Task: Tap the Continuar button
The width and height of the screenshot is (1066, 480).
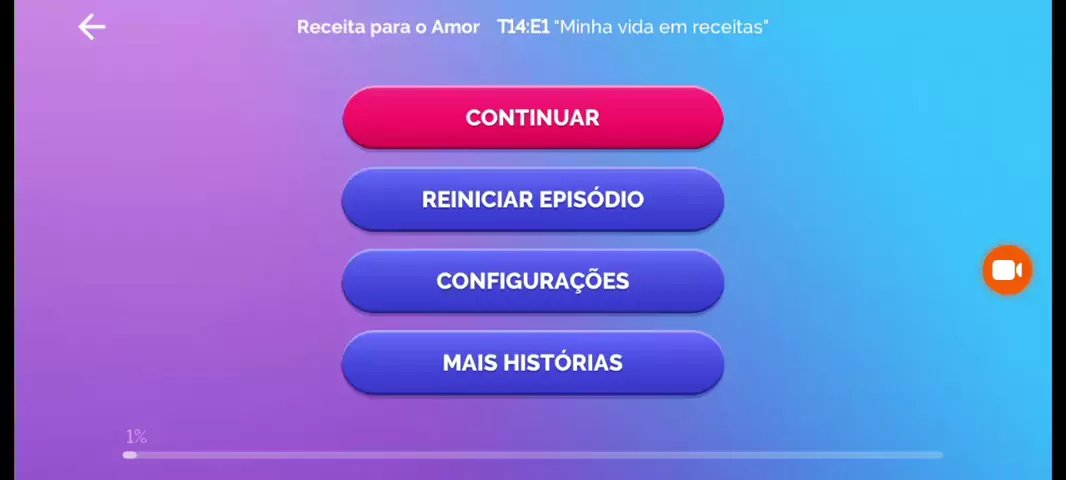Action: (532, 118)
